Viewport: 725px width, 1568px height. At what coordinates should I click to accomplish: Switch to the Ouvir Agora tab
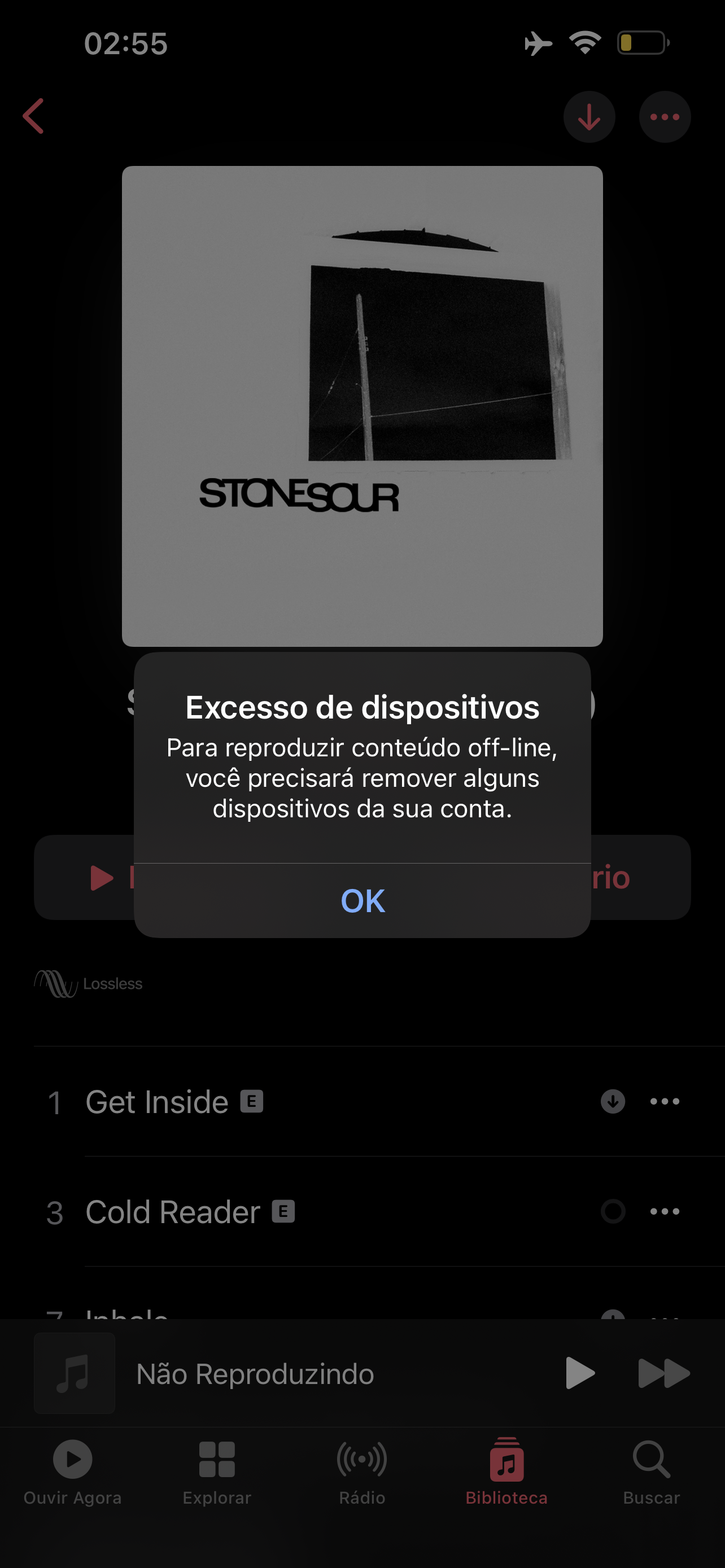click(x=72, y=1470)
